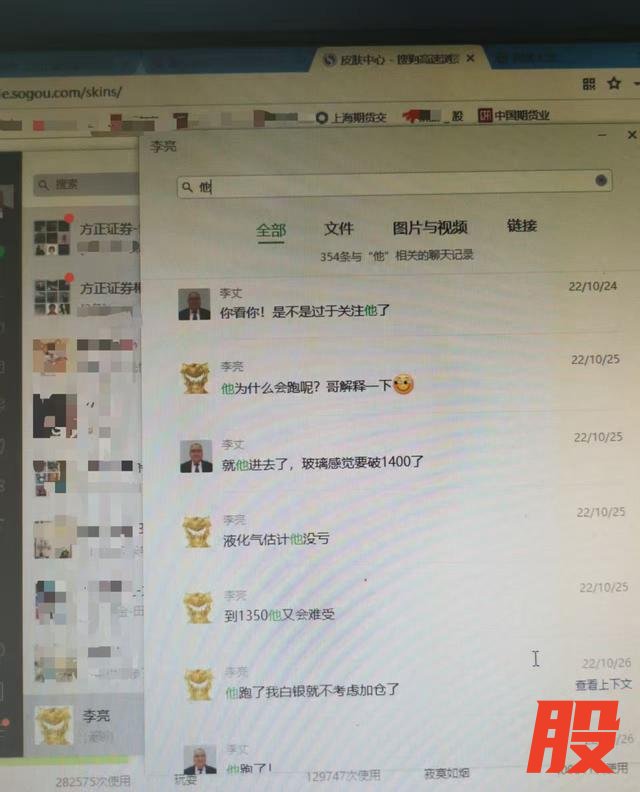Open message 你看你！是不是过于关注他了

305,310
